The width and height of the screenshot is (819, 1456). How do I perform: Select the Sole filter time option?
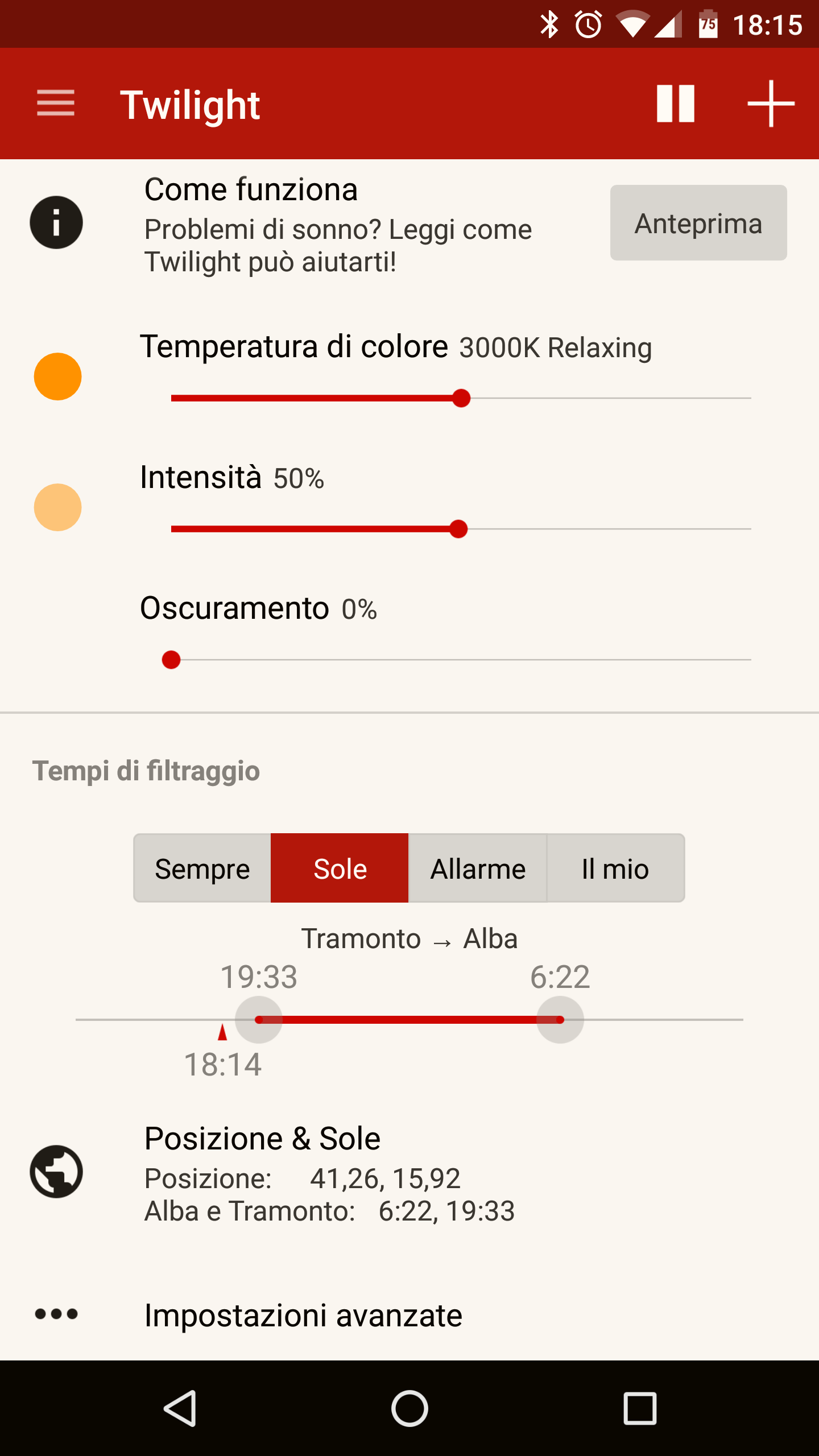pyautogui.click(x=340, y=868)
